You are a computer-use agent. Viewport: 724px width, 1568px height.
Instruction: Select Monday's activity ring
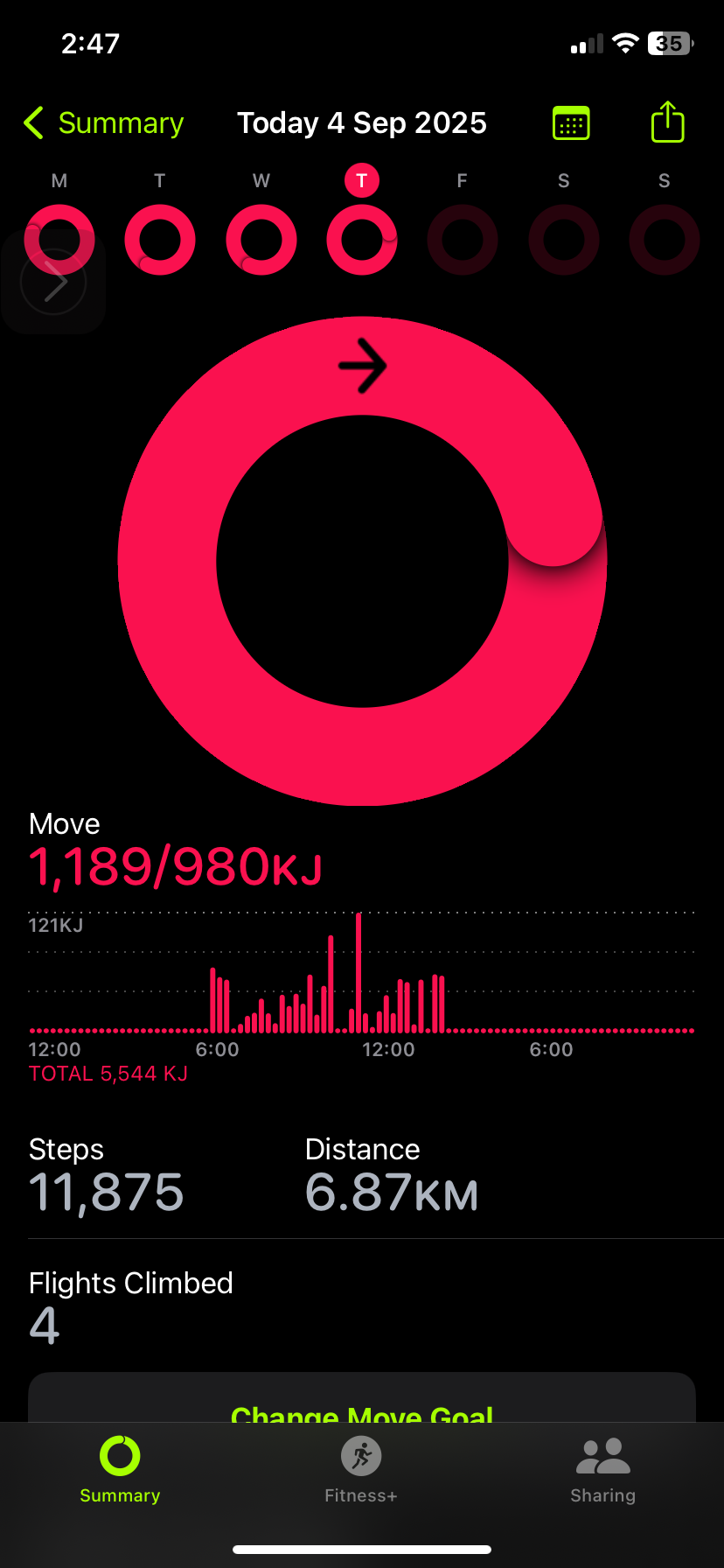point(59,239)
